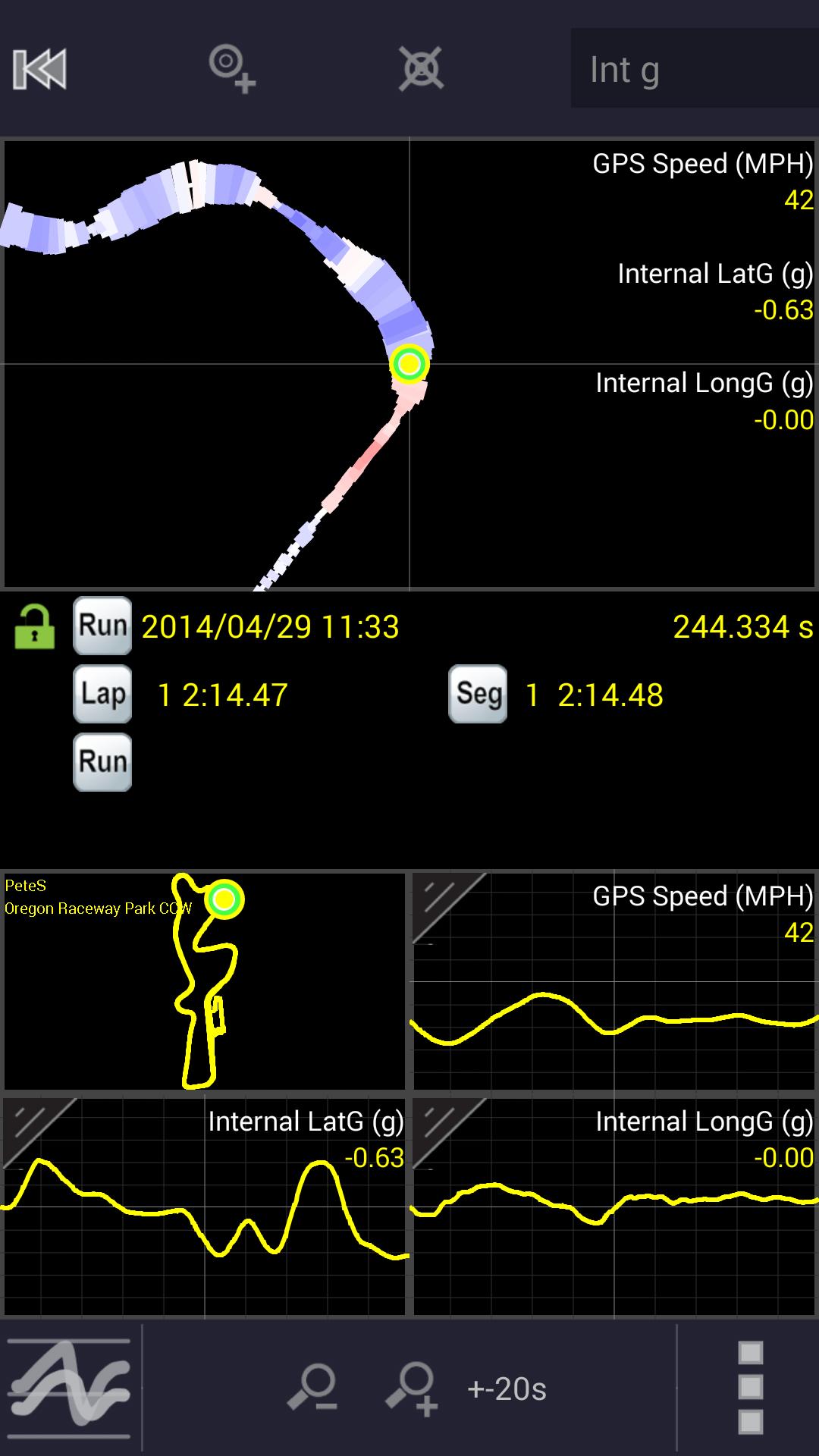Select the second Run button below Lap
819x1456 pixels.
(102, 761)
